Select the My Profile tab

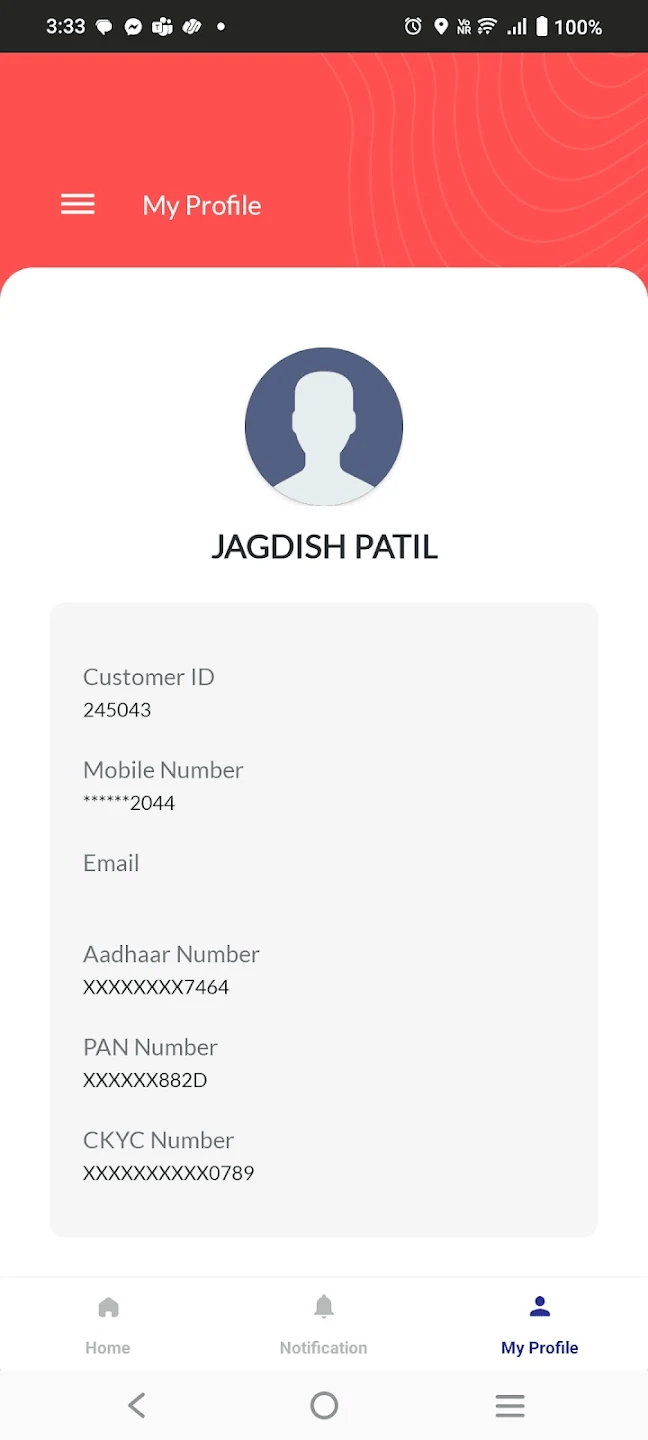tap(539, 1324)
